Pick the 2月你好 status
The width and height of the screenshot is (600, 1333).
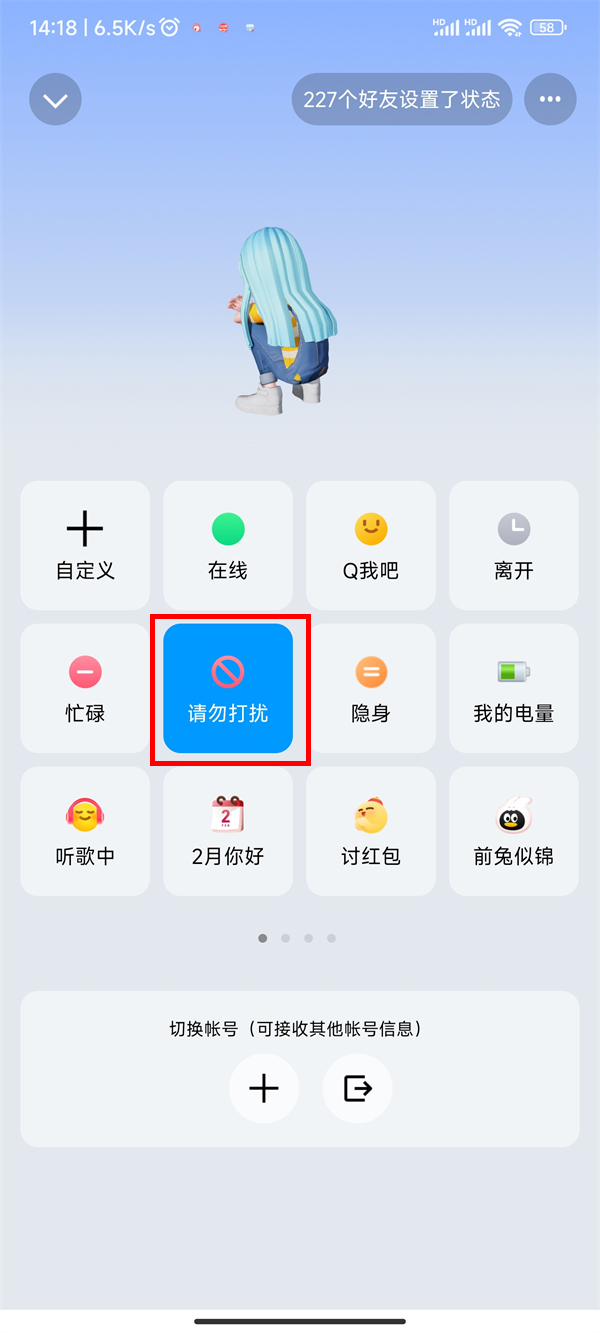(228, 831)
